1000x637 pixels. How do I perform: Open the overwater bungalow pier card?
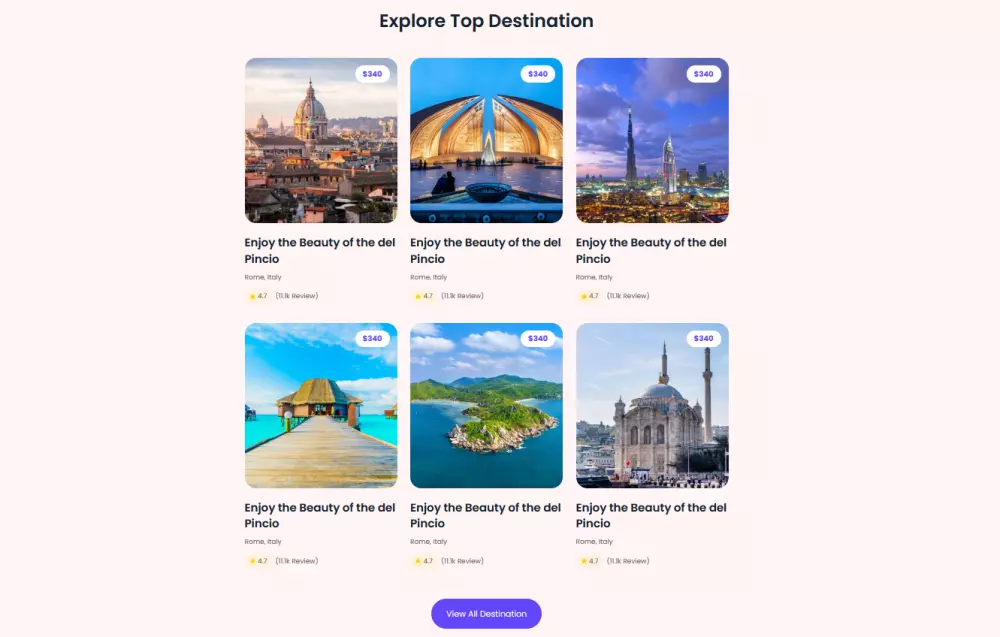[321, 405]
